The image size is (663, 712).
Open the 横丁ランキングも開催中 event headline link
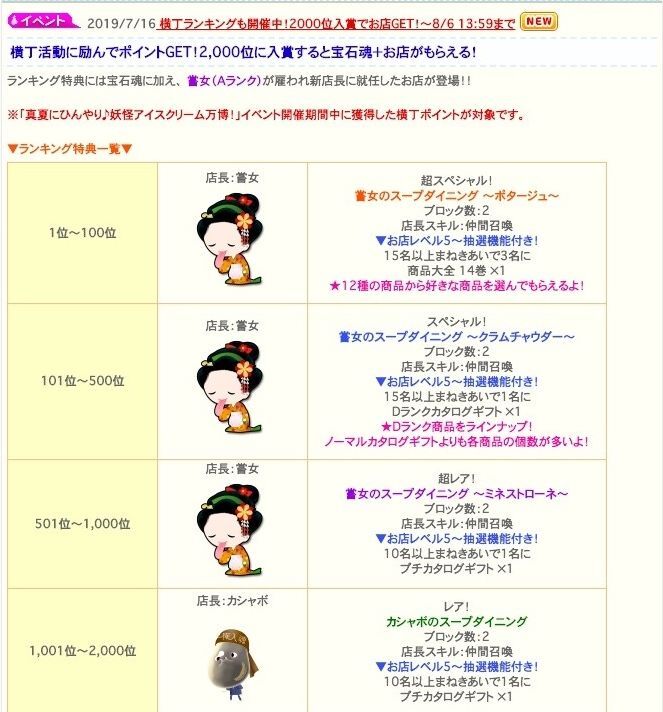pos(338,21)
